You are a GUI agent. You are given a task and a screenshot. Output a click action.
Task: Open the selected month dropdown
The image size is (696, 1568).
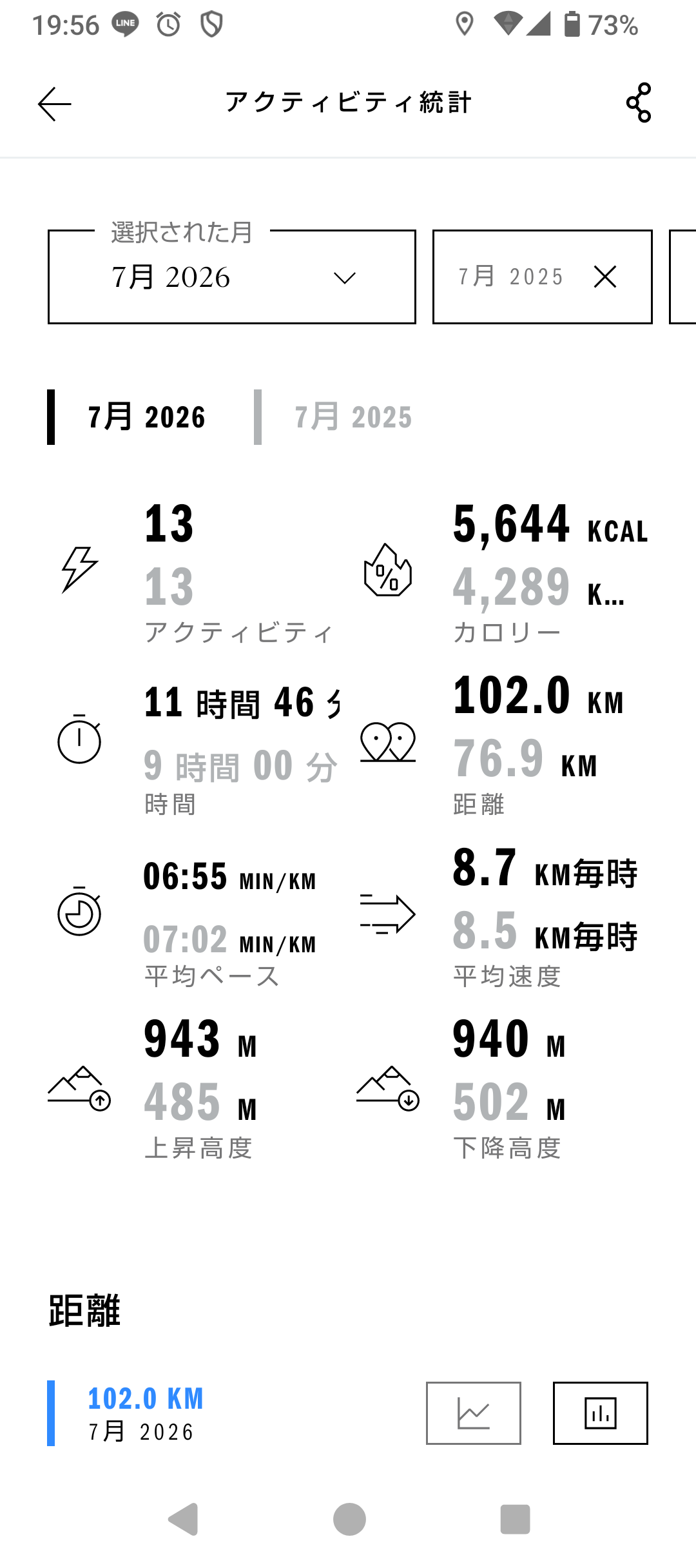tap(232, 277)
